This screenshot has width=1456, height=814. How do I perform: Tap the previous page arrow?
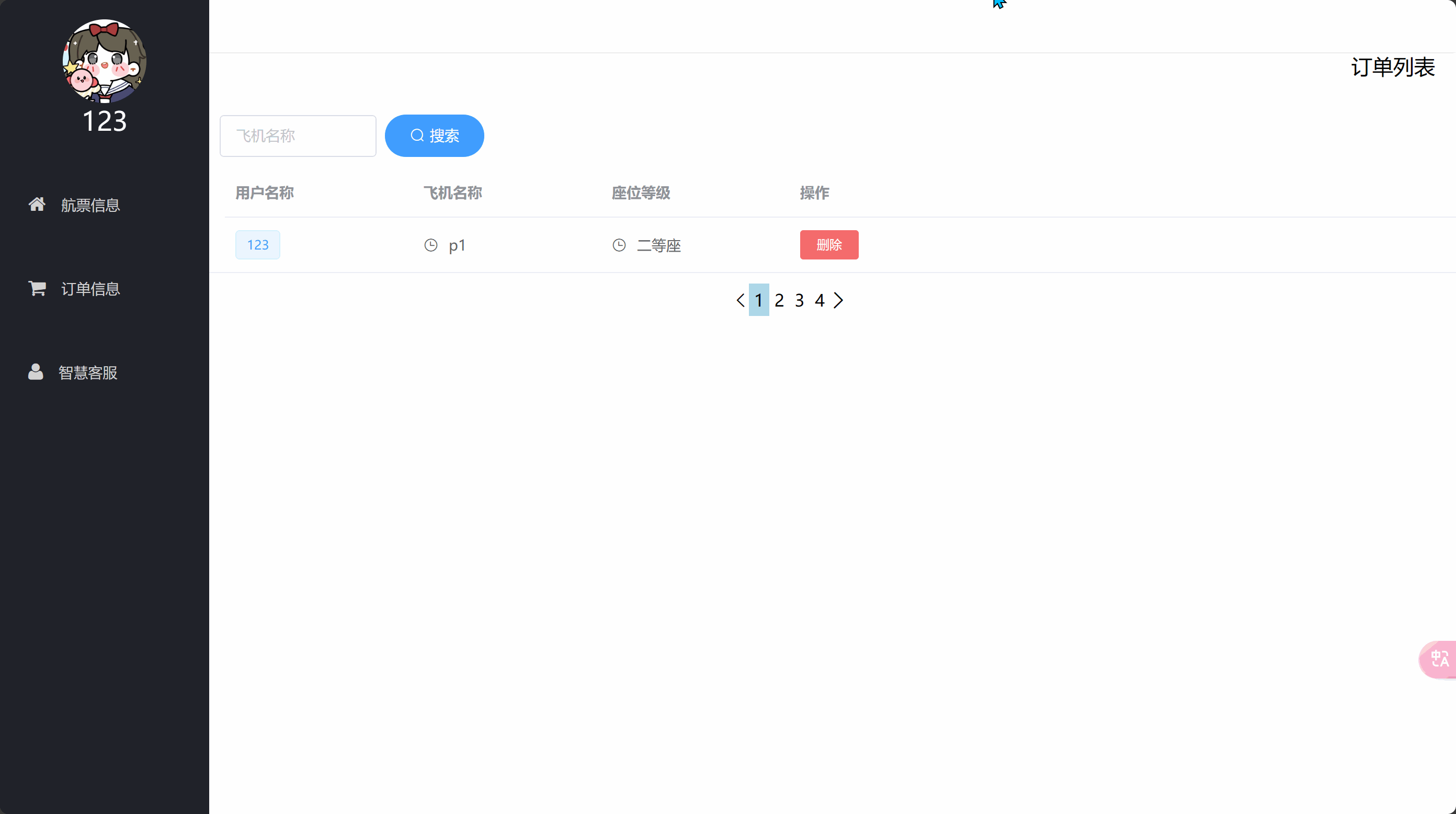point(740,300)
